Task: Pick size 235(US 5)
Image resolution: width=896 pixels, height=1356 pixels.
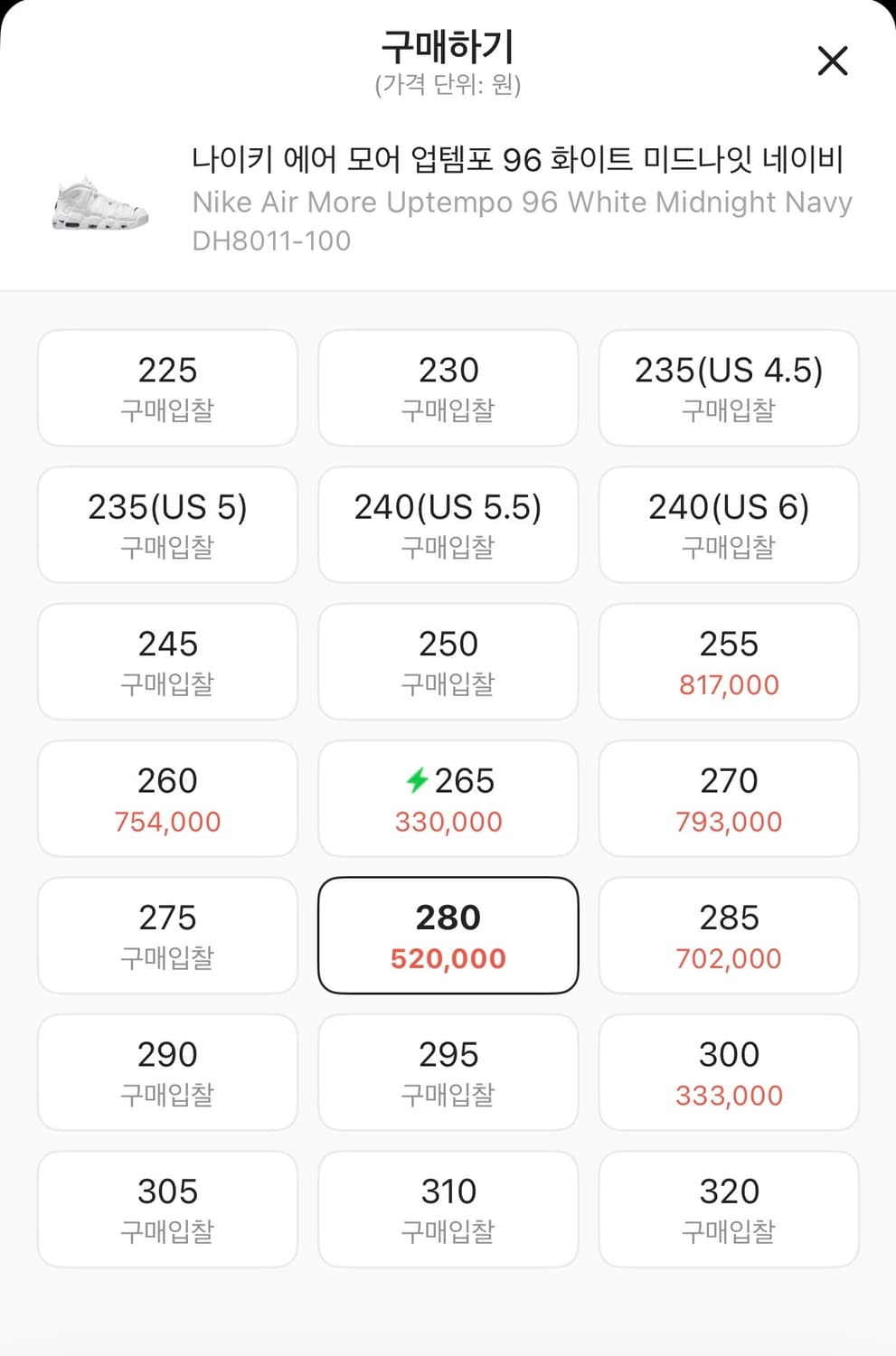Action: (x=167, y=525)
